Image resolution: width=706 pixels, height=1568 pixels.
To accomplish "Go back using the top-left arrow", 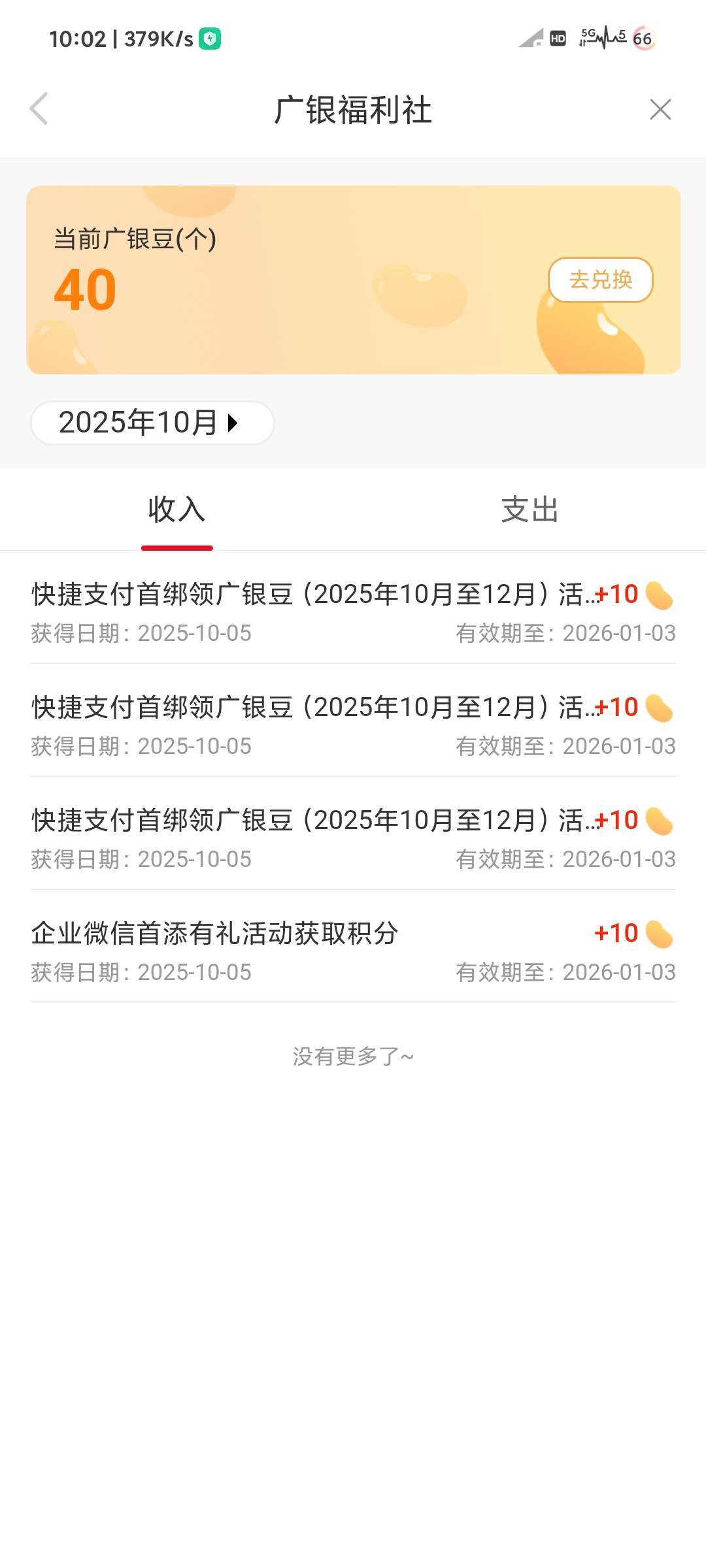I will [x=39, y=108].
